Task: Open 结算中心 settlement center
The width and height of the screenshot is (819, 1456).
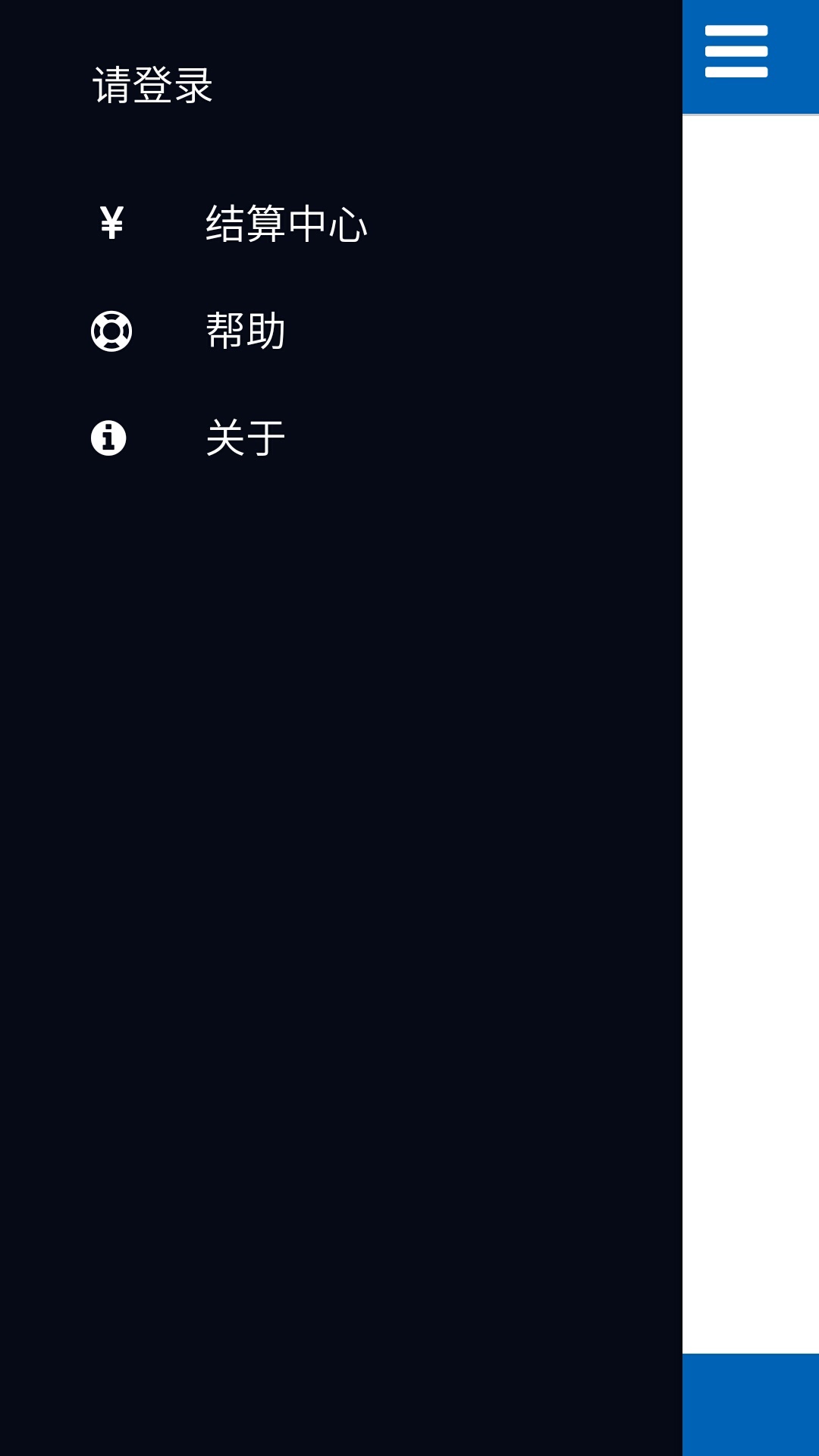Action: 285,224
